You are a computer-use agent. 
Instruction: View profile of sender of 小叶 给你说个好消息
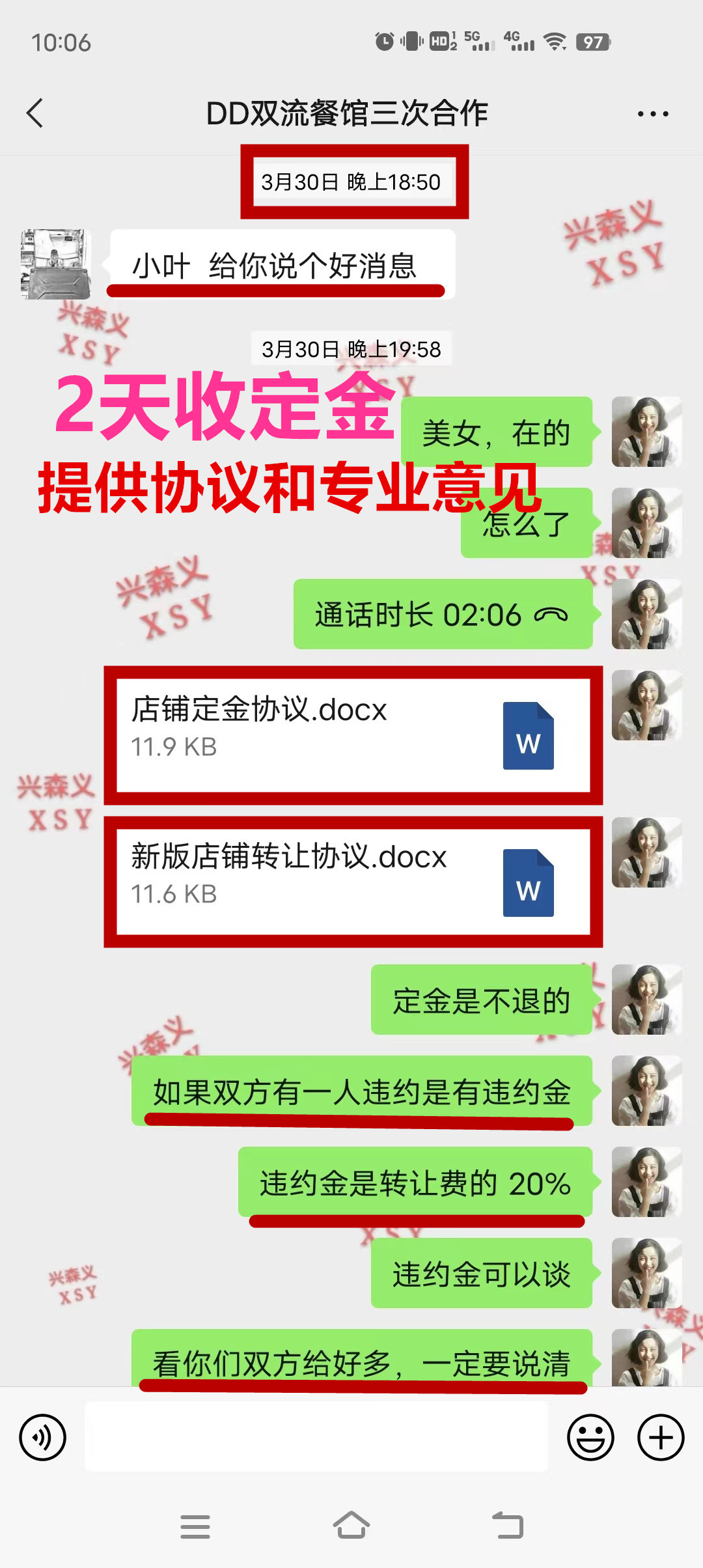(55, 264)
